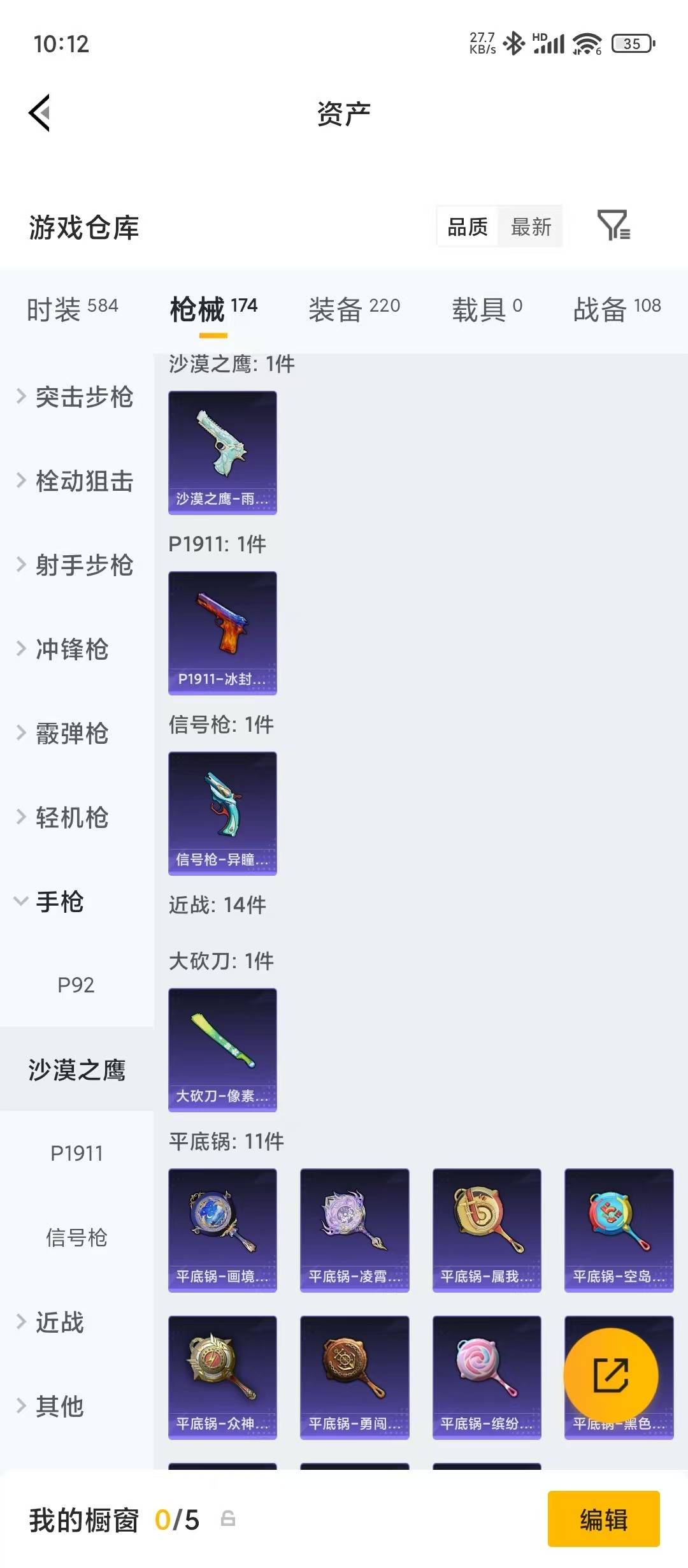The image size is (688, 1568).
Task: Open the 平底锅-缤纷 frying pan thumbnail
Action: click(x=486, y=1377)
